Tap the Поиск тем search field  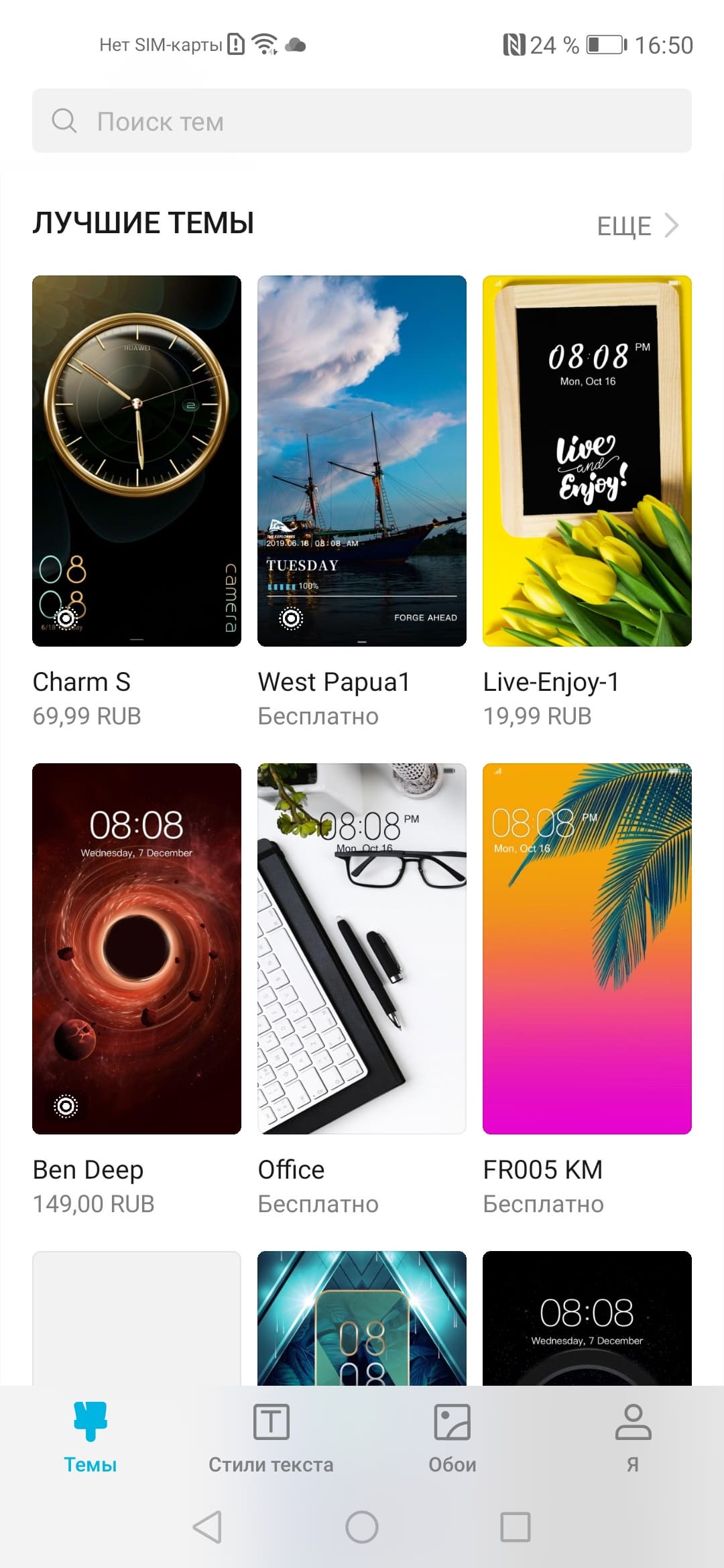click(362, 121)
